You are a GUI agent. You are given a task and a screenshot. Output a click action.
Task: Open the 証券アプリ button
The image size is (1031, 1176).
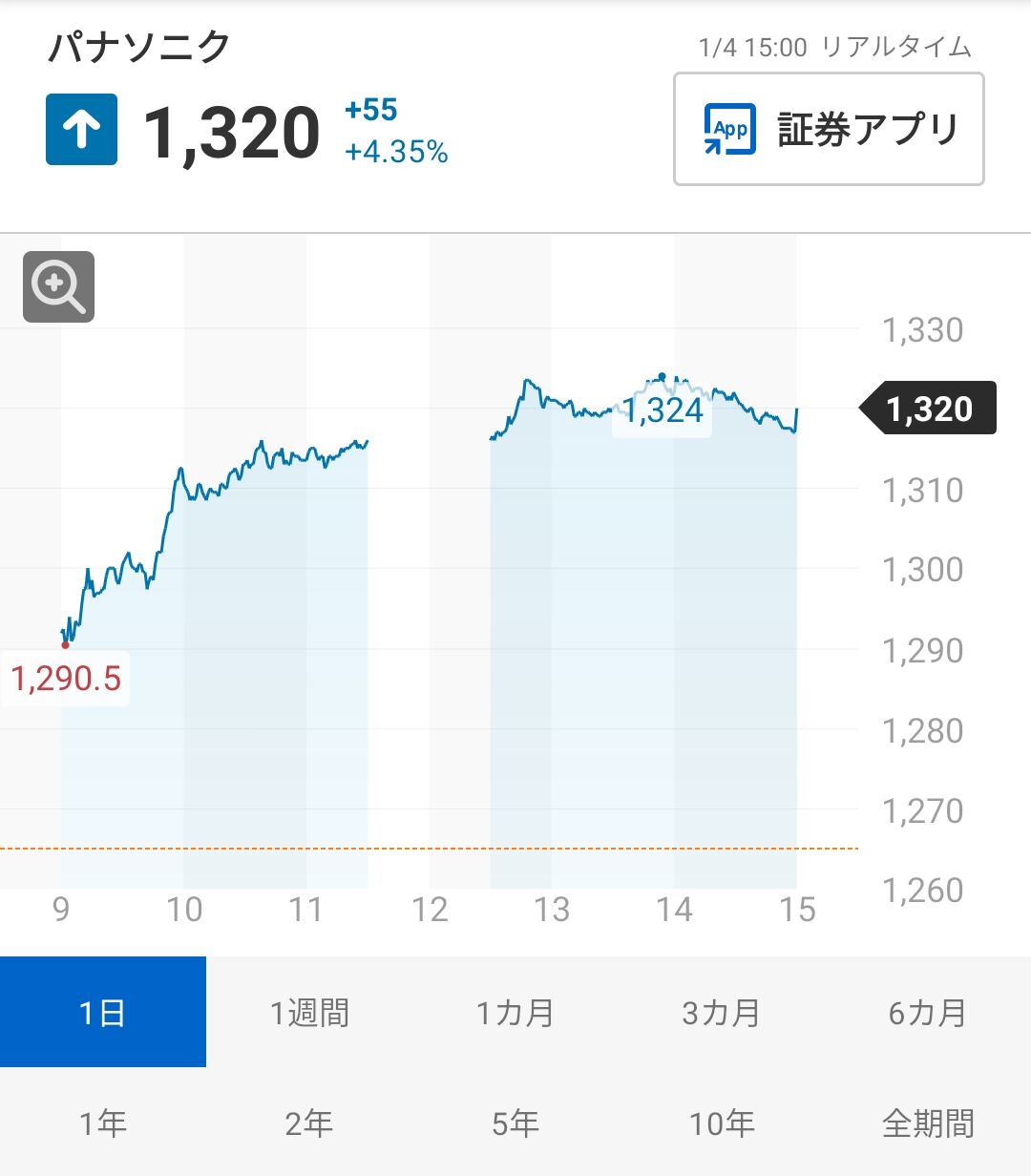click(829, 129)
